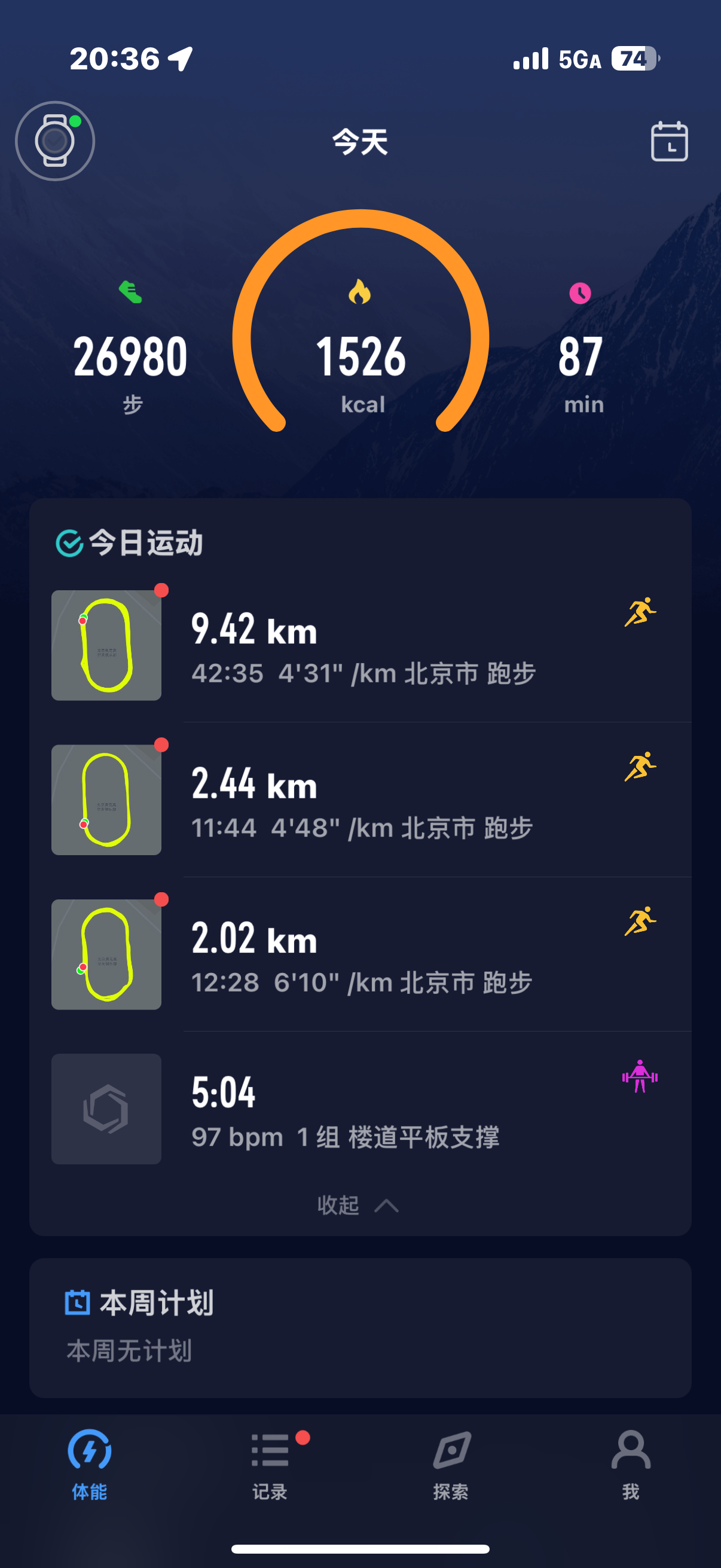The height and width of the screenshot is (1568, 721).
Task: View the 87 min exercise time details
Action: click(581, 359)
